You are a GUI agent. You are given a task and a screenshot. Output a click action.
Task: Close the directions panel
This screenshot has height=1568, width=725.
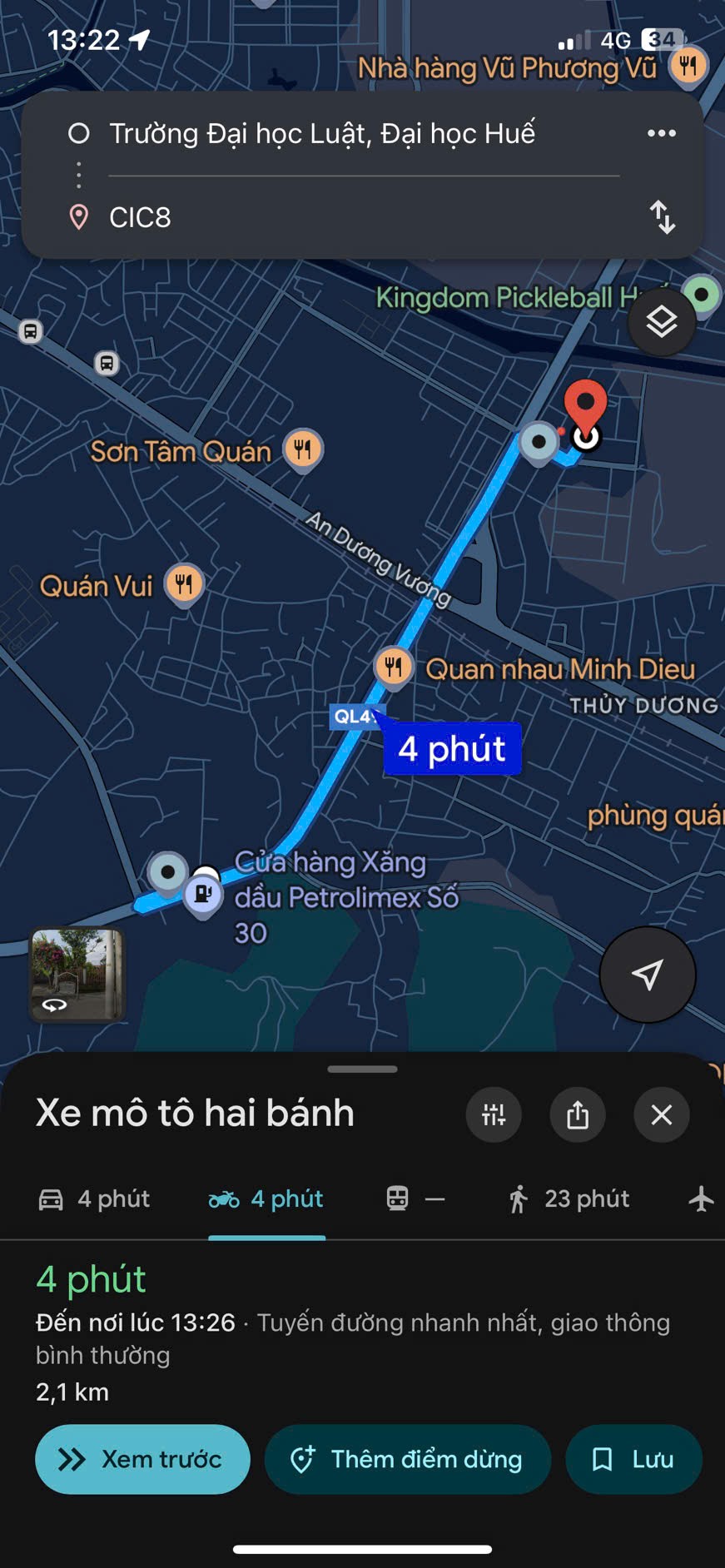pos(662,1114)
